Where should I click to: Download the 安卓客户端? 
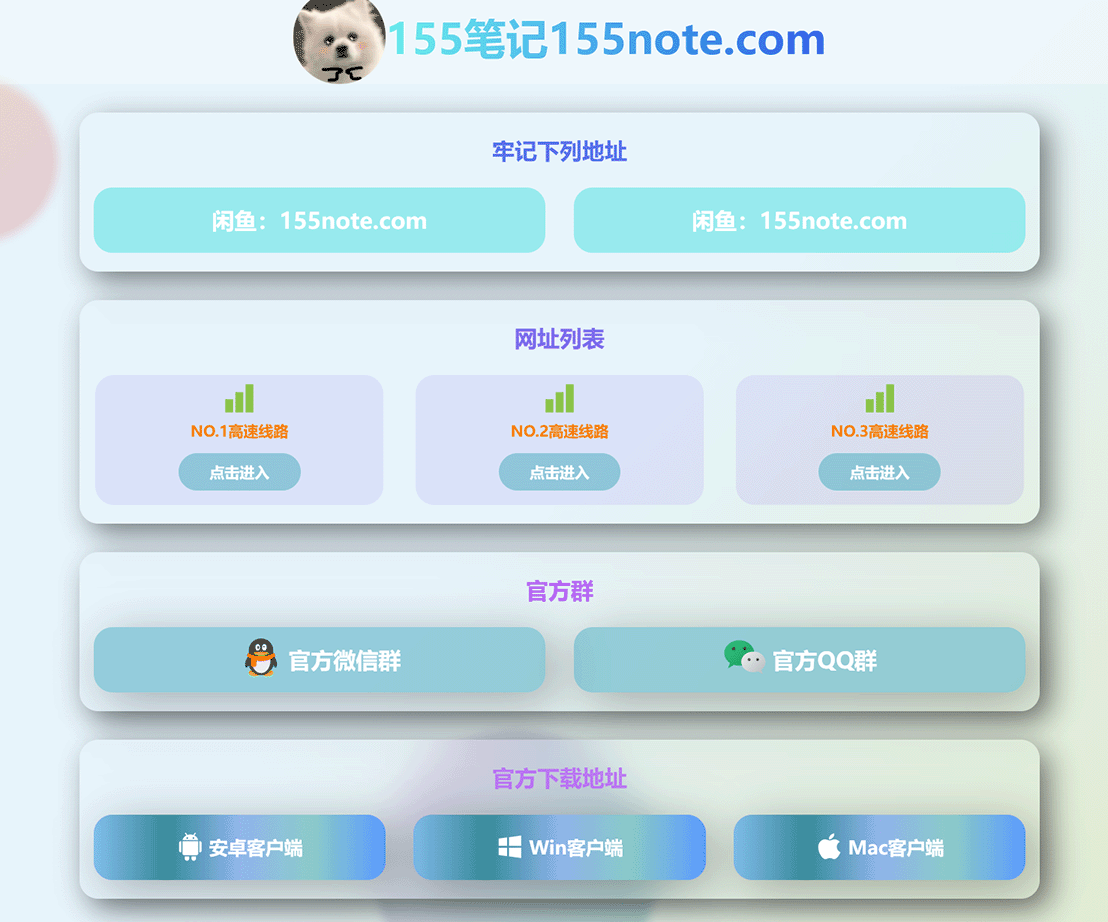point(239,847)
